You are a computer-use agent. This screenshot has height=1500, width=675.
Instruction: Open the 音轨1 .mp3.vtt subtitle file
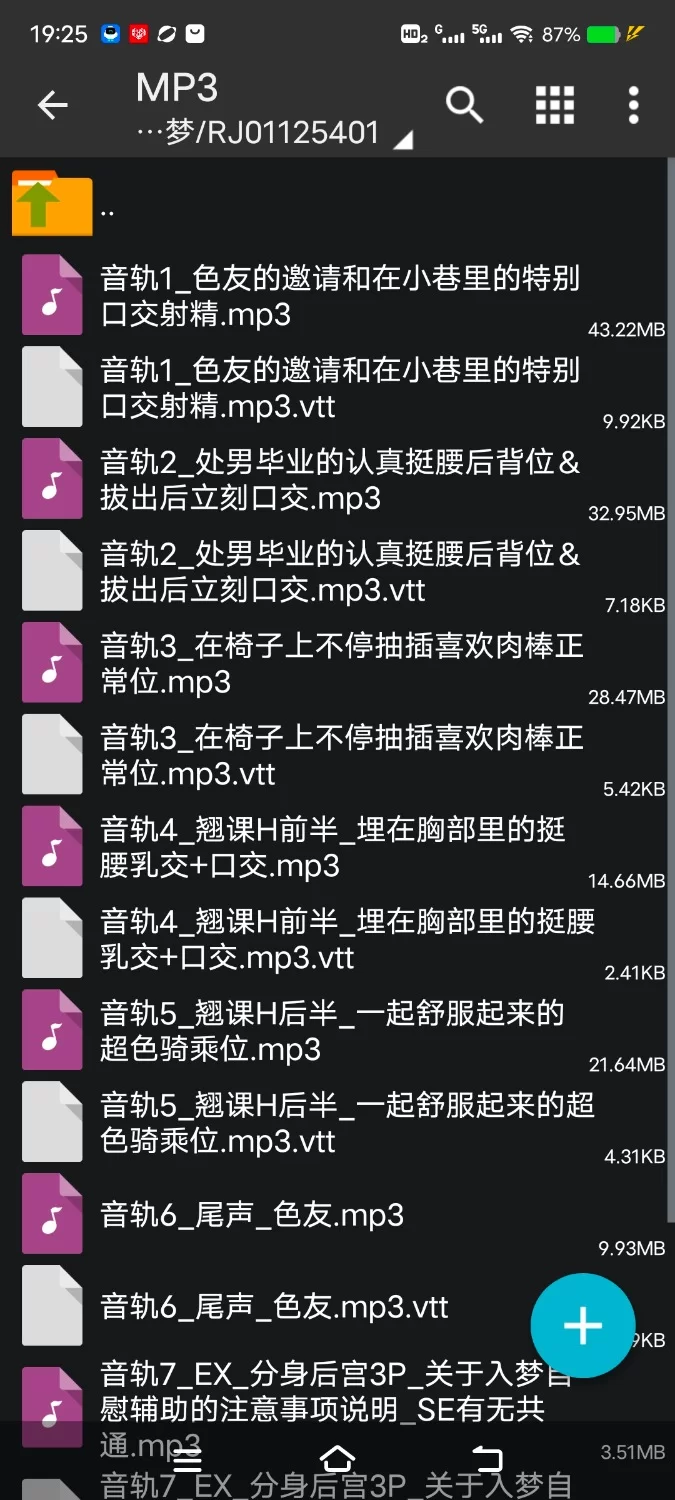pyautogui.click(x=340, y=388)
